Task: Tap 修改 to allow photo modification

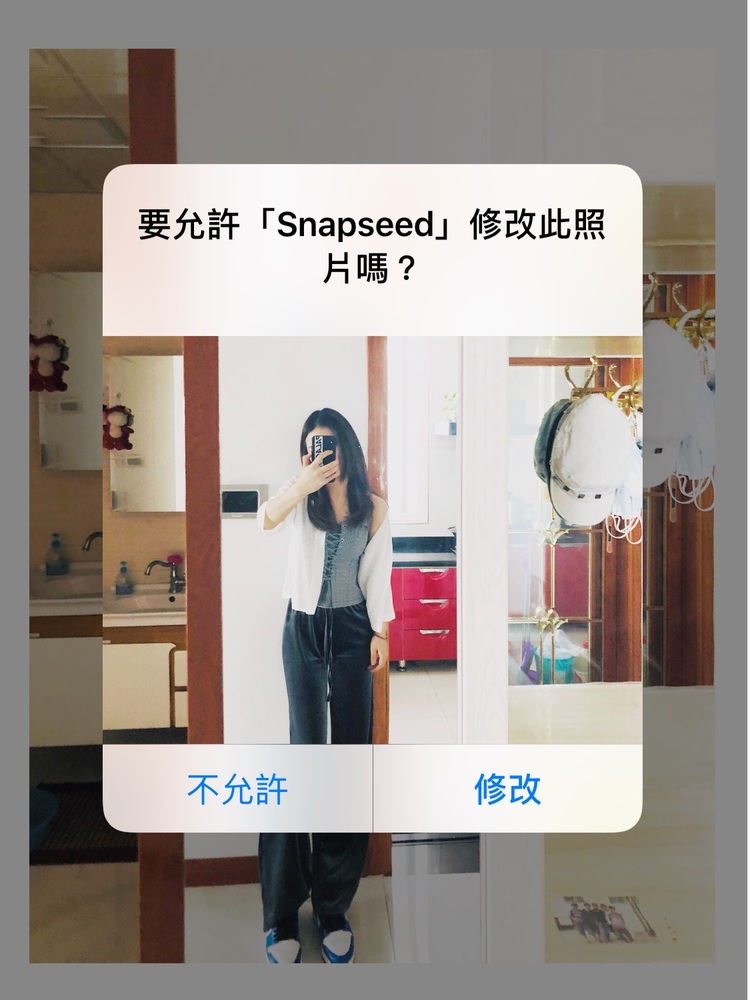Action: (x=507, y=789)
